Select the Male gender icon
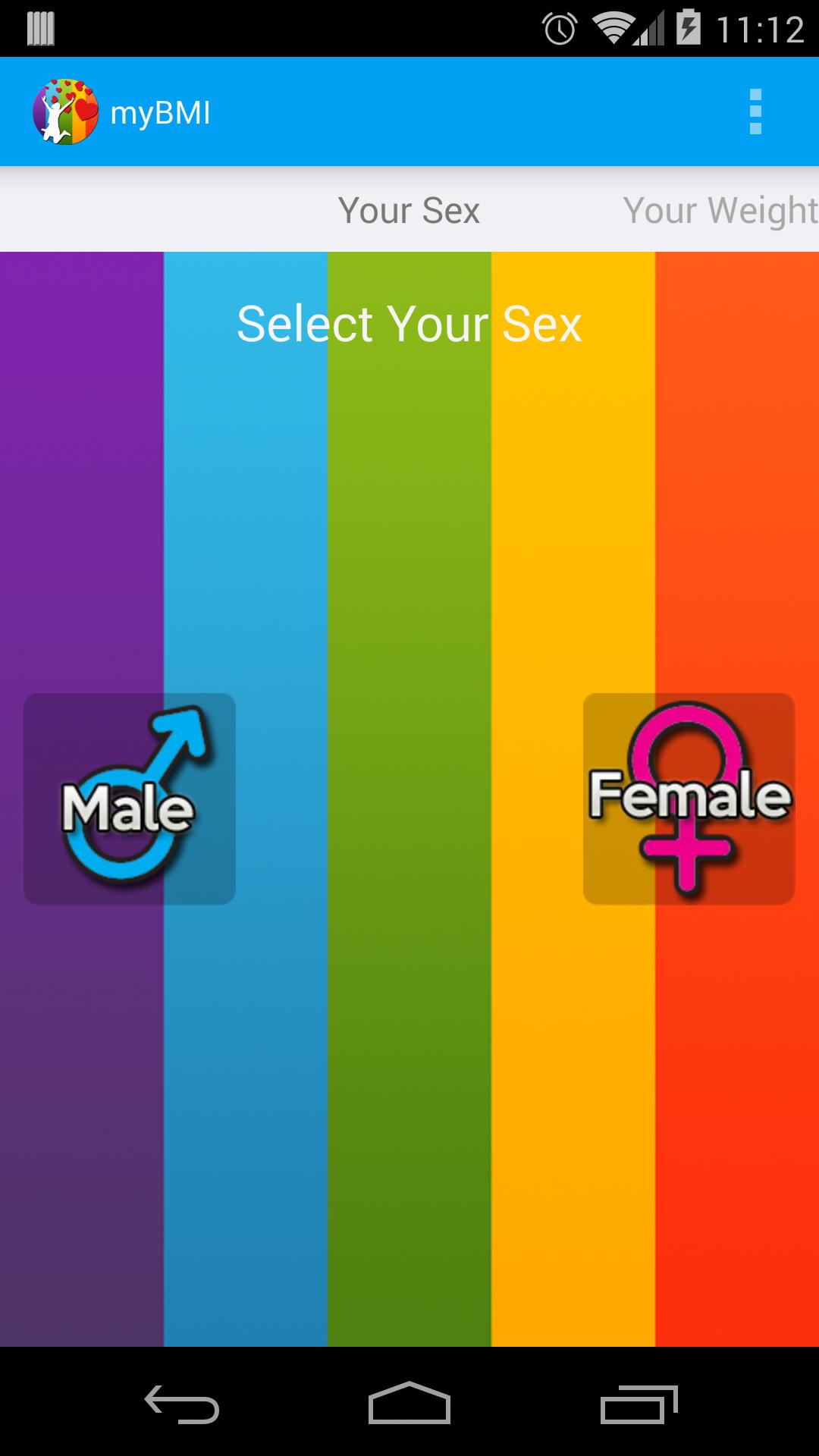Image resolution: width=819 pixels, height=1456 pixels. point(129,799)
